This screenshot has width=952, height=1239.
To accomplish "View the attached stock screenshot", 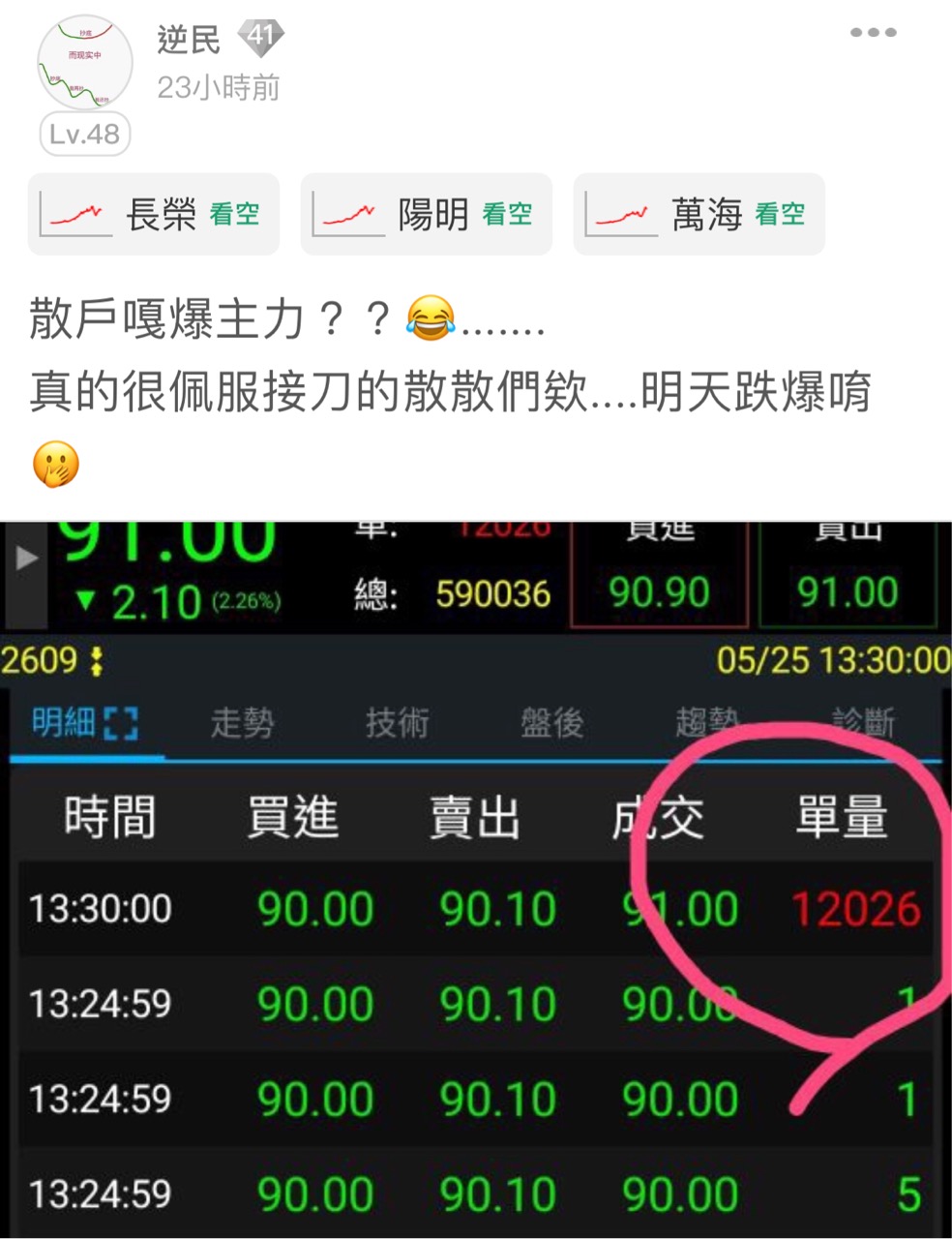I will (476, 879).
